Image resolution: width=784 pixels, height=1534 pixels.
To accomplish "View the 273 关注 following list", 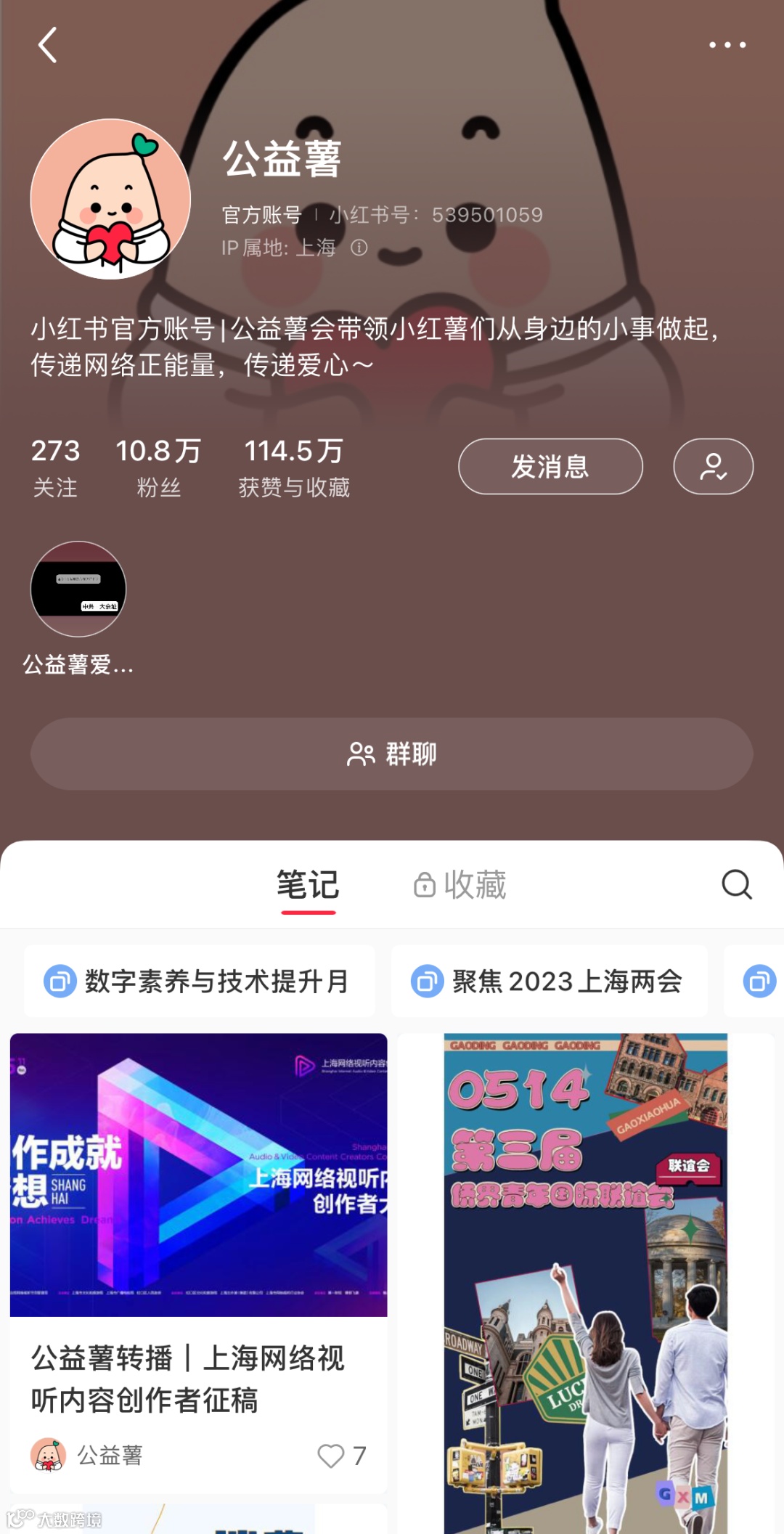I will [x=55, y=467].
